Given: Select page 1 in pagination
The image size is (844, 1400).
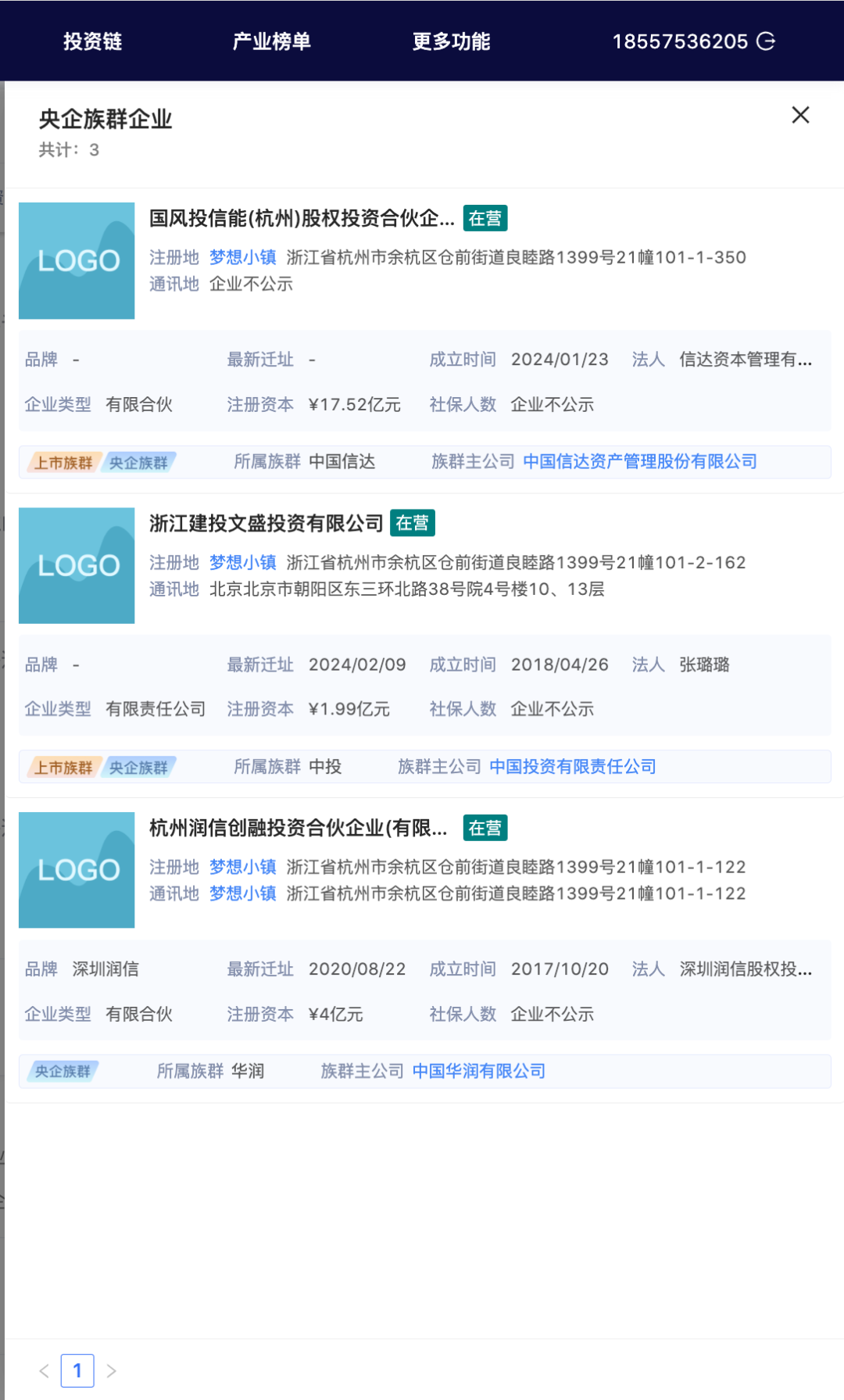Looking at the screenshot, I should [x=77, y=1370].
